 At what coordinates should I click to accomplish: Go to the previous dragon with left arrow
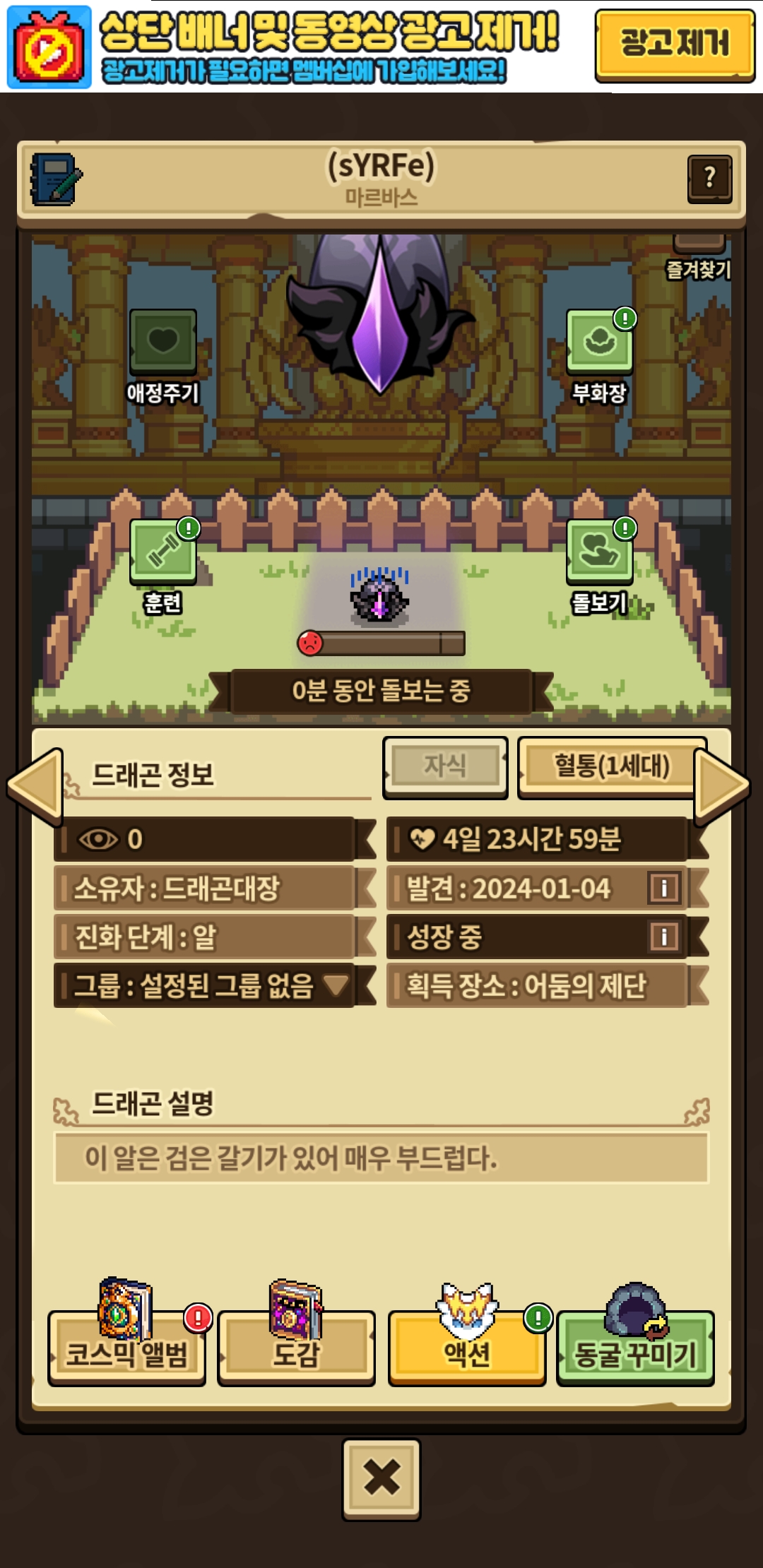tap(35, 786)
